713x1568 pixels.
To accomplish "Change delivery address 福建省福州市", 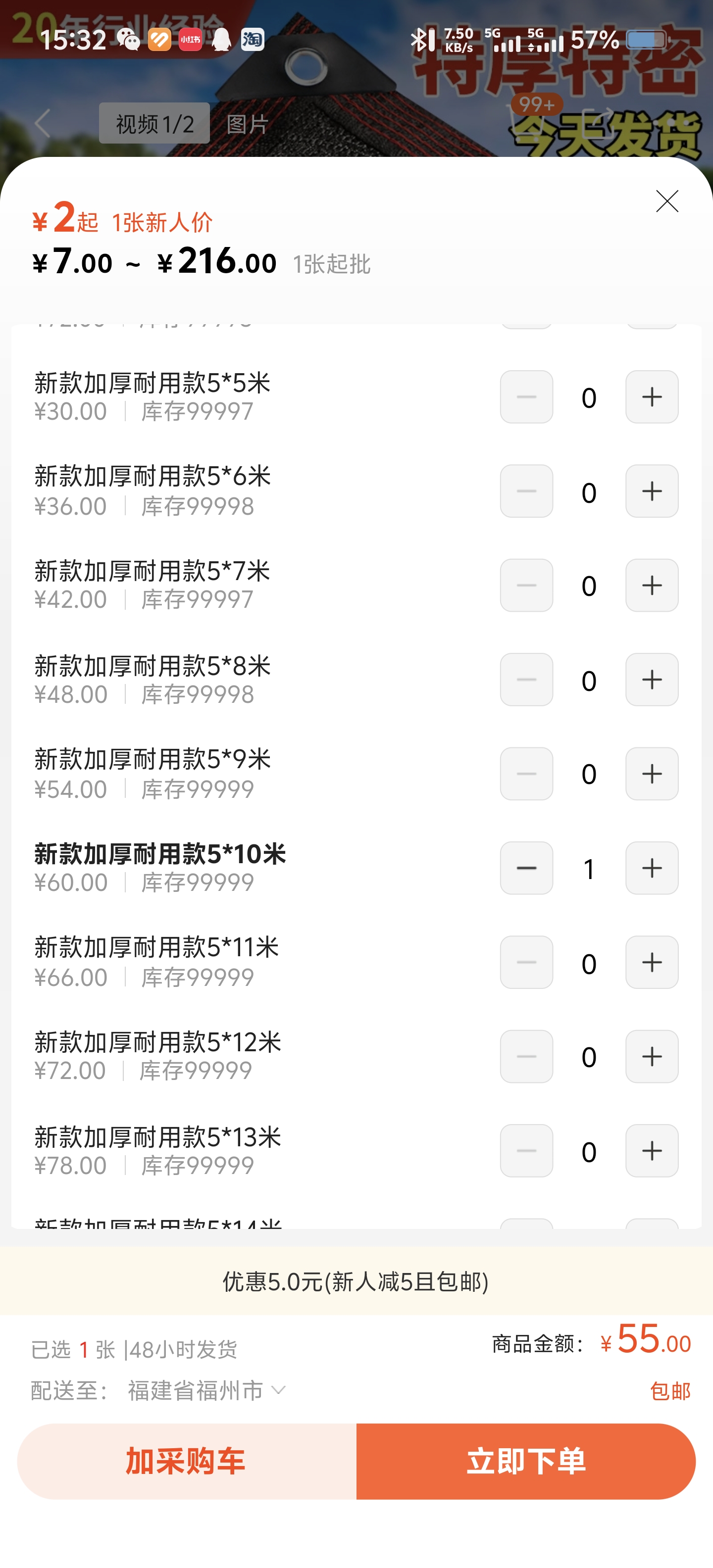I will click(x=206, y=1391).
